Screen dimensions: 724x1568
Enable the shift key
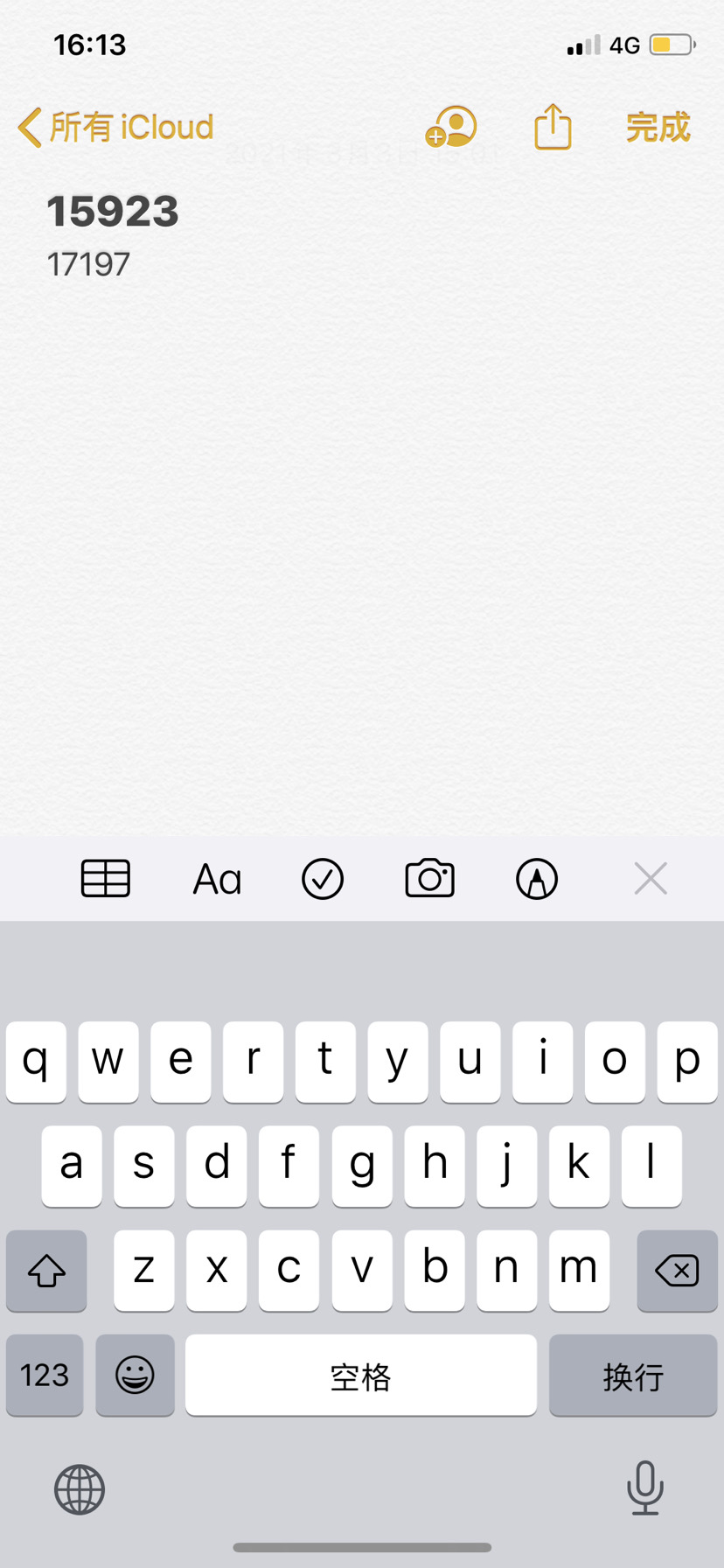click(x=46, y=1270)
